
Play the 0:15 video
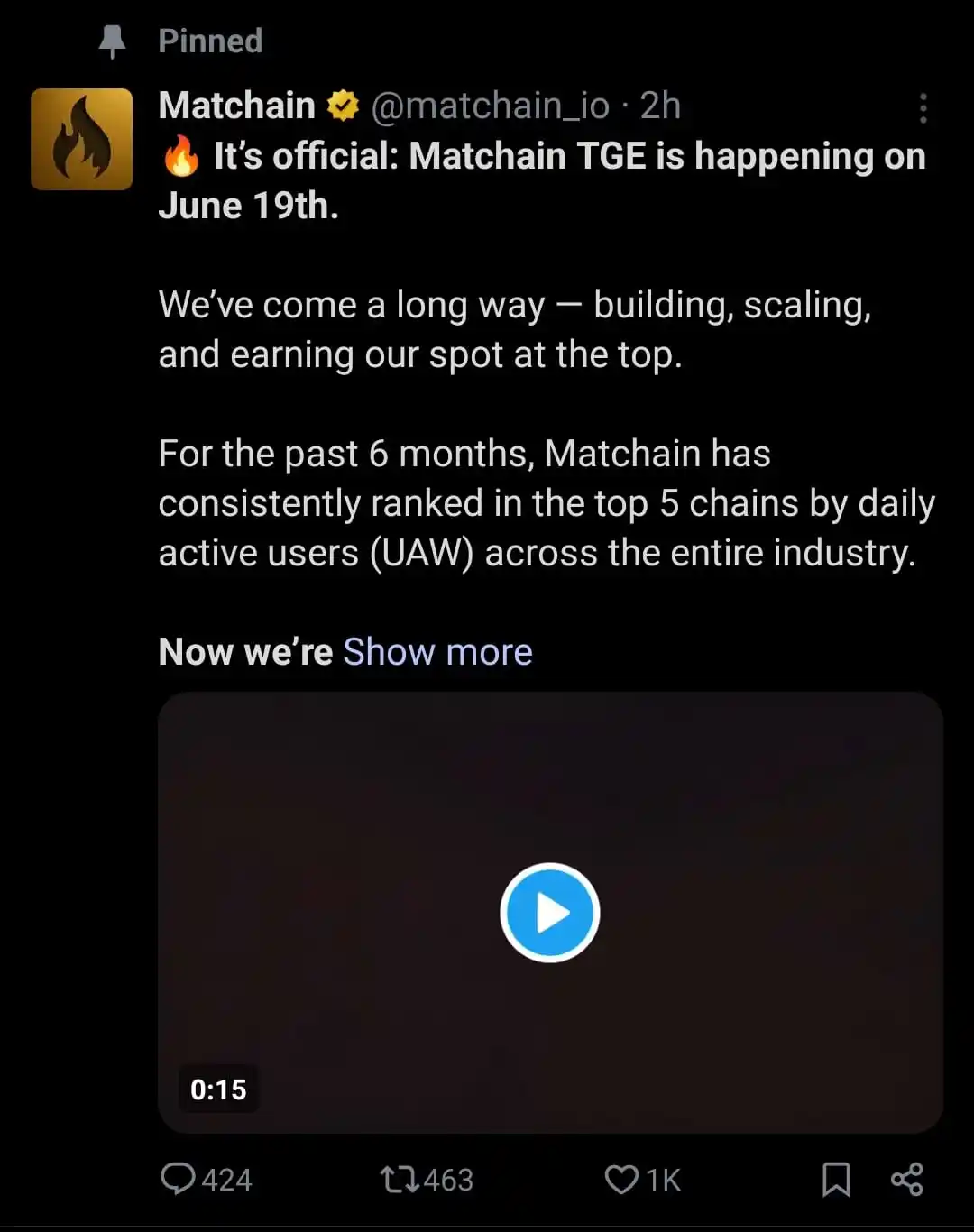pyautogui.click(x=549, y=913)
